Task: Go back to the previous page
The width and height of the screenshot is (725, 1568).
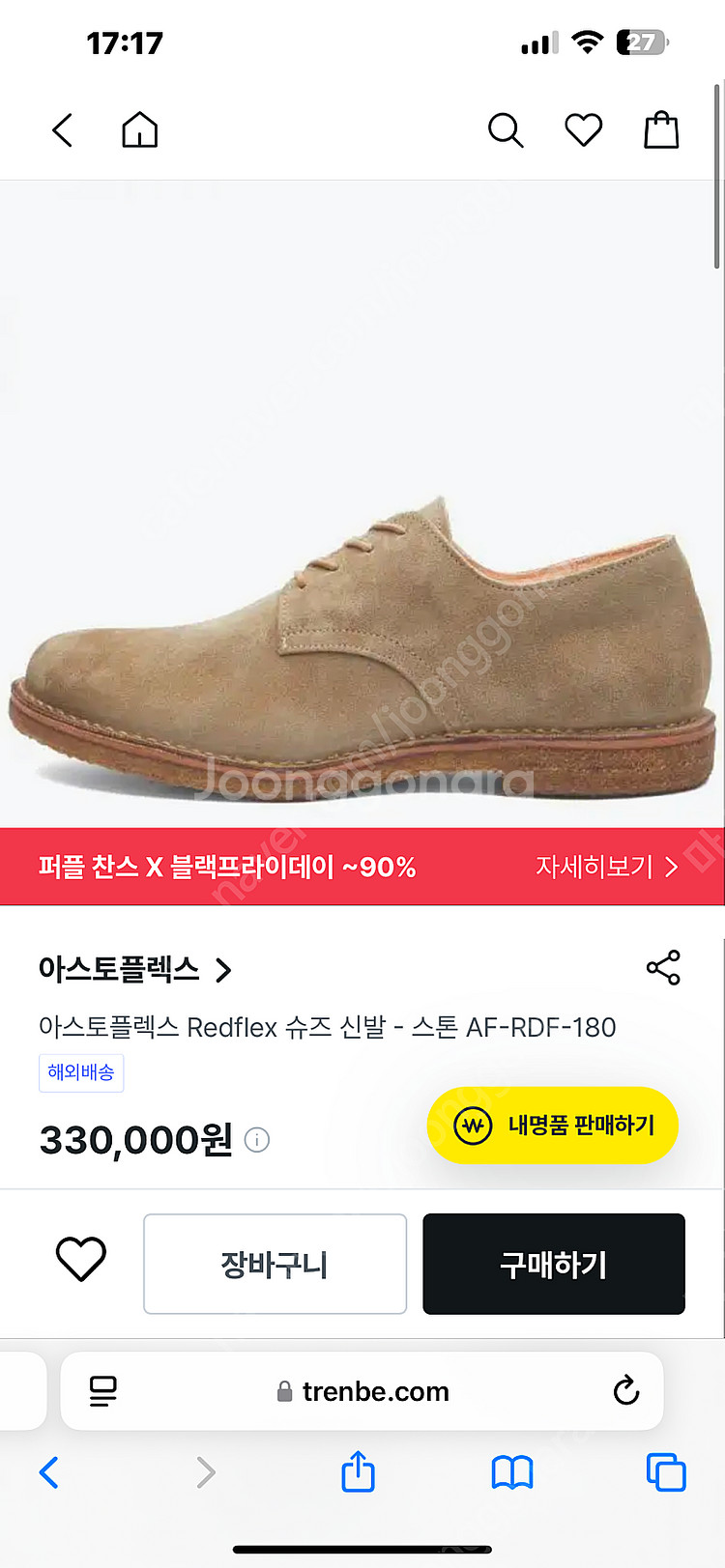Action: tap(63, 129)
